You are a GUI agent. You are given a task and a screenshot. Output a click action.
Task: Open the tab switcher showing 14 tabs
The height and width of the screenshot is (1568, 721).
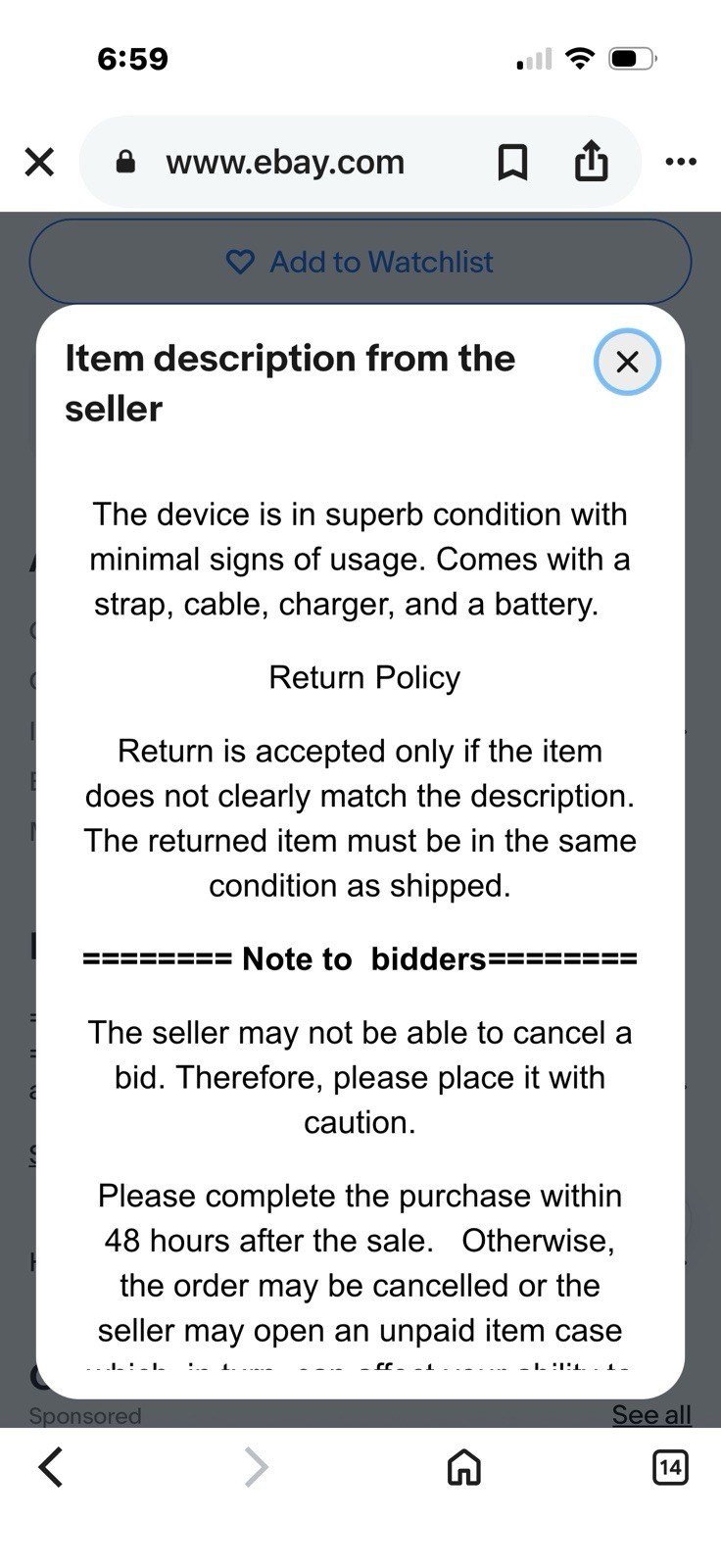pyautogui.click(x=670, y=1467)
